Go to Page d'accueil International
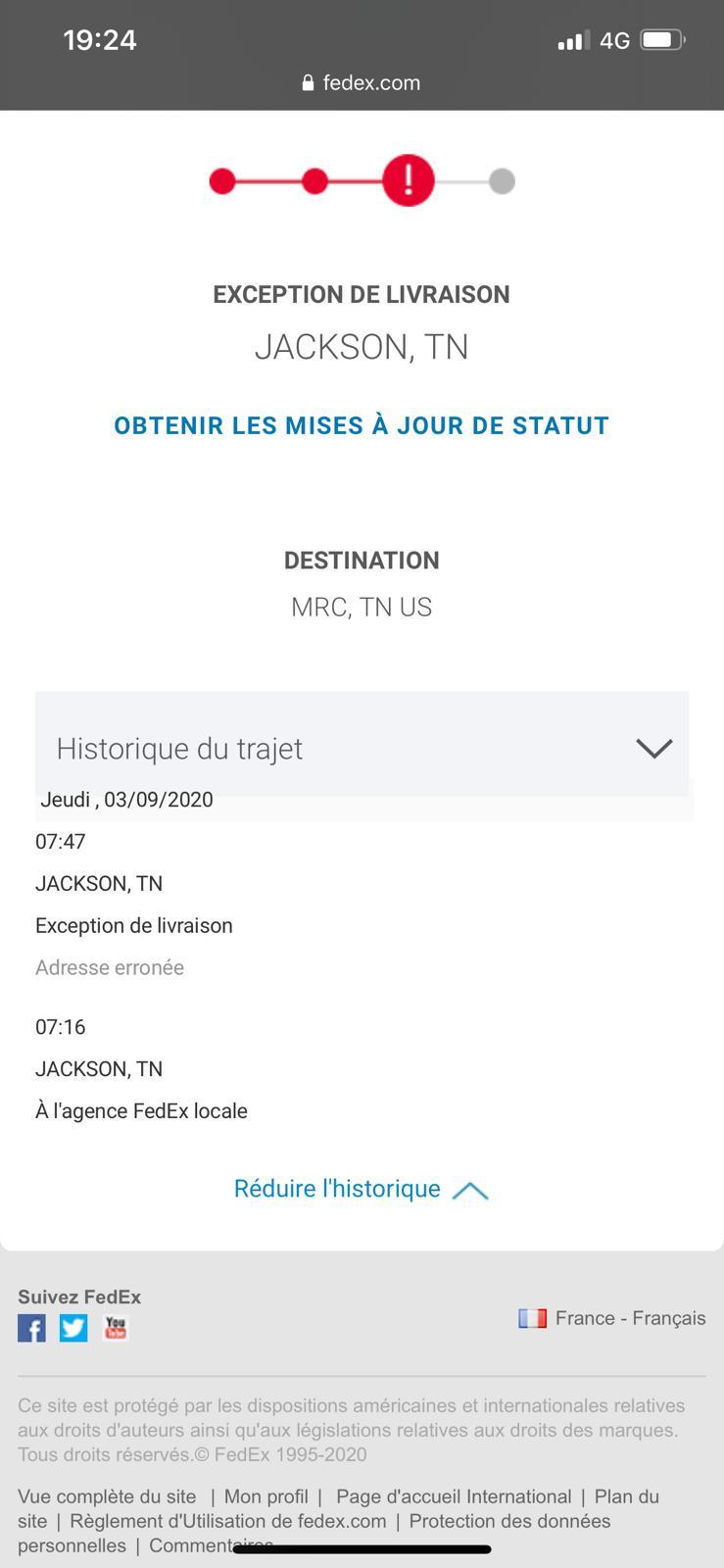Viewport: 724px width, 1568px height. 454,1496
